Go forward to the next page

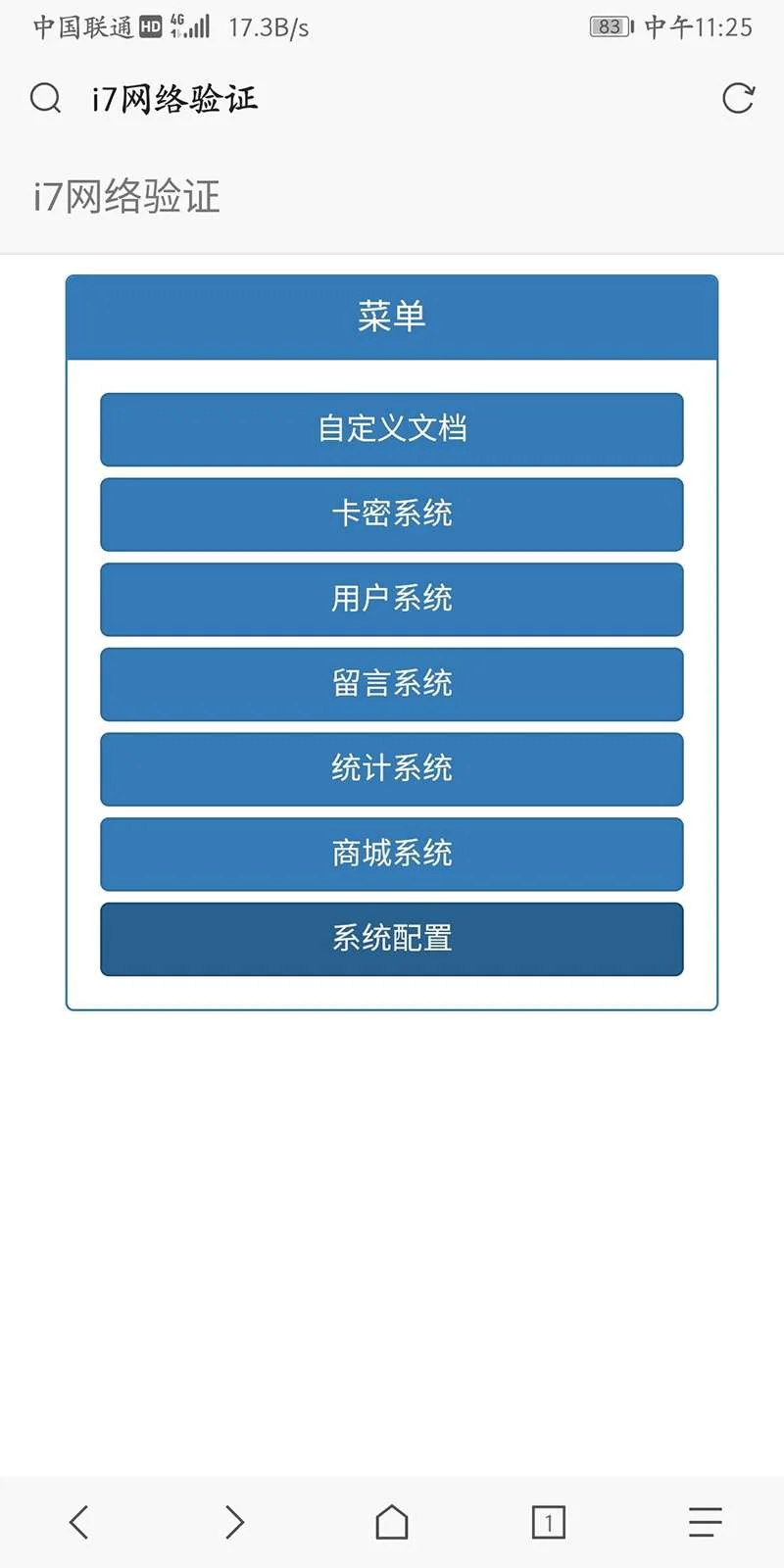(x=234, y=1522)
